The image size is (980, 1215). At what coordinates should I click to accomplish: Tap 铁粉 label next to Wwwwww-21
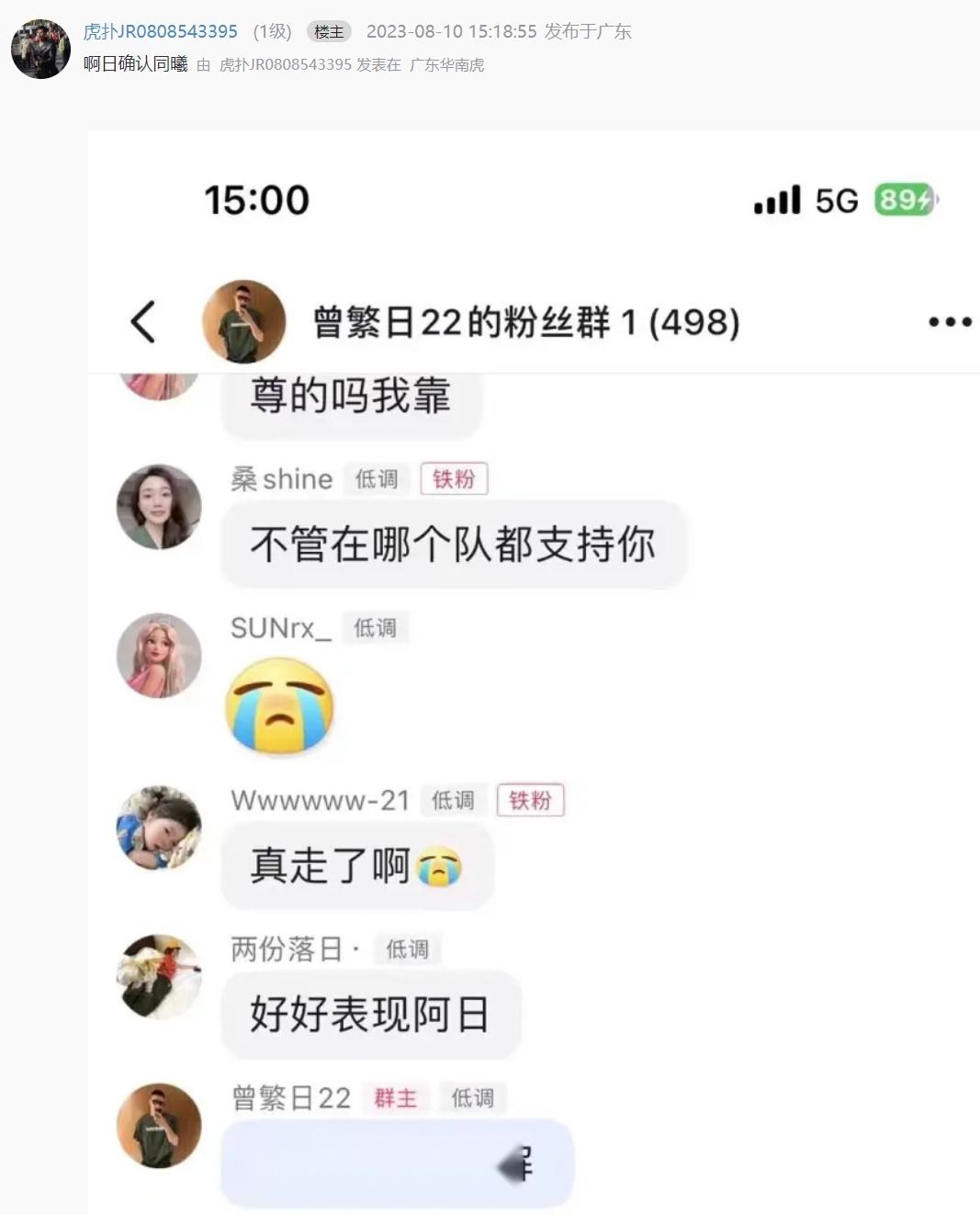[531, 800]
